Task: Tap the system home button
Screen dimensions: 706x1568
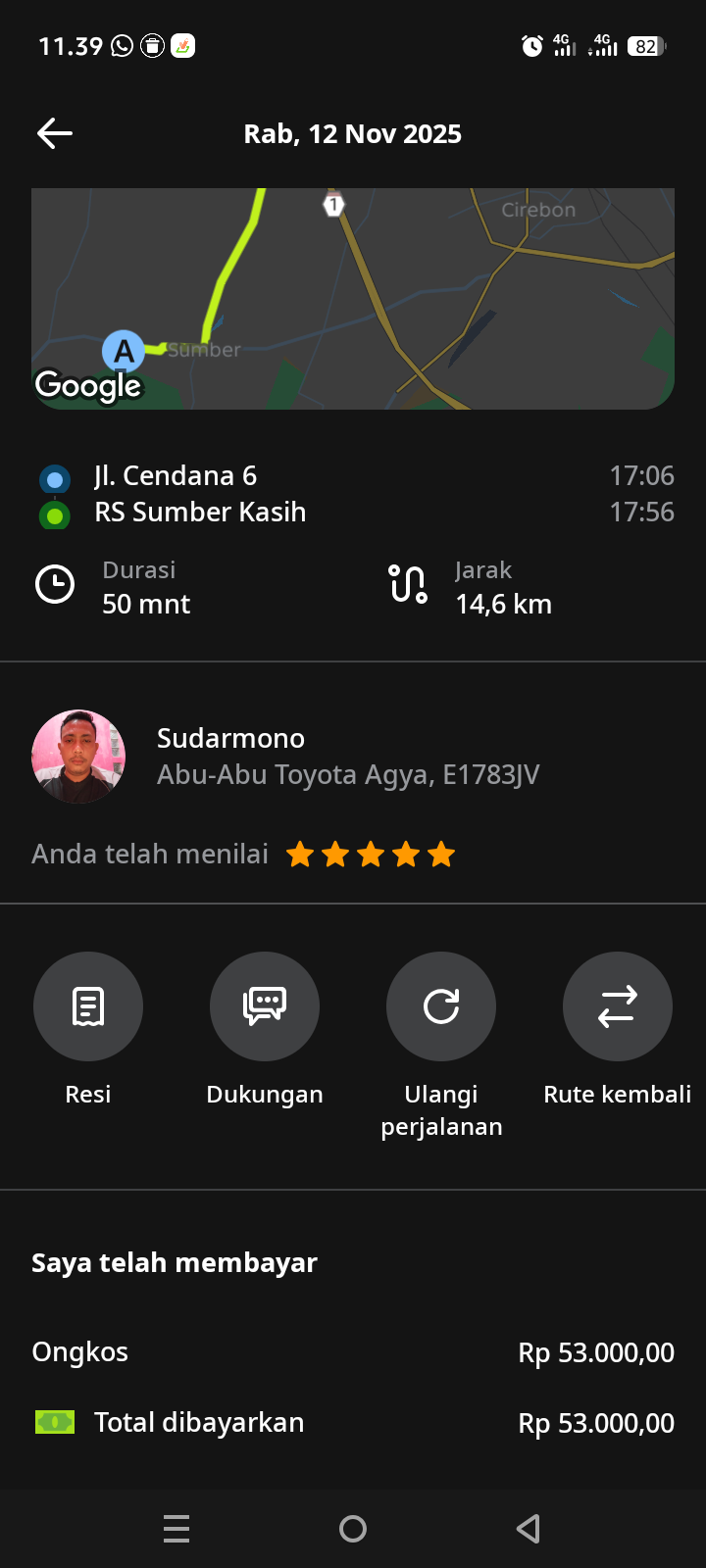Action: pos(353,1529)
